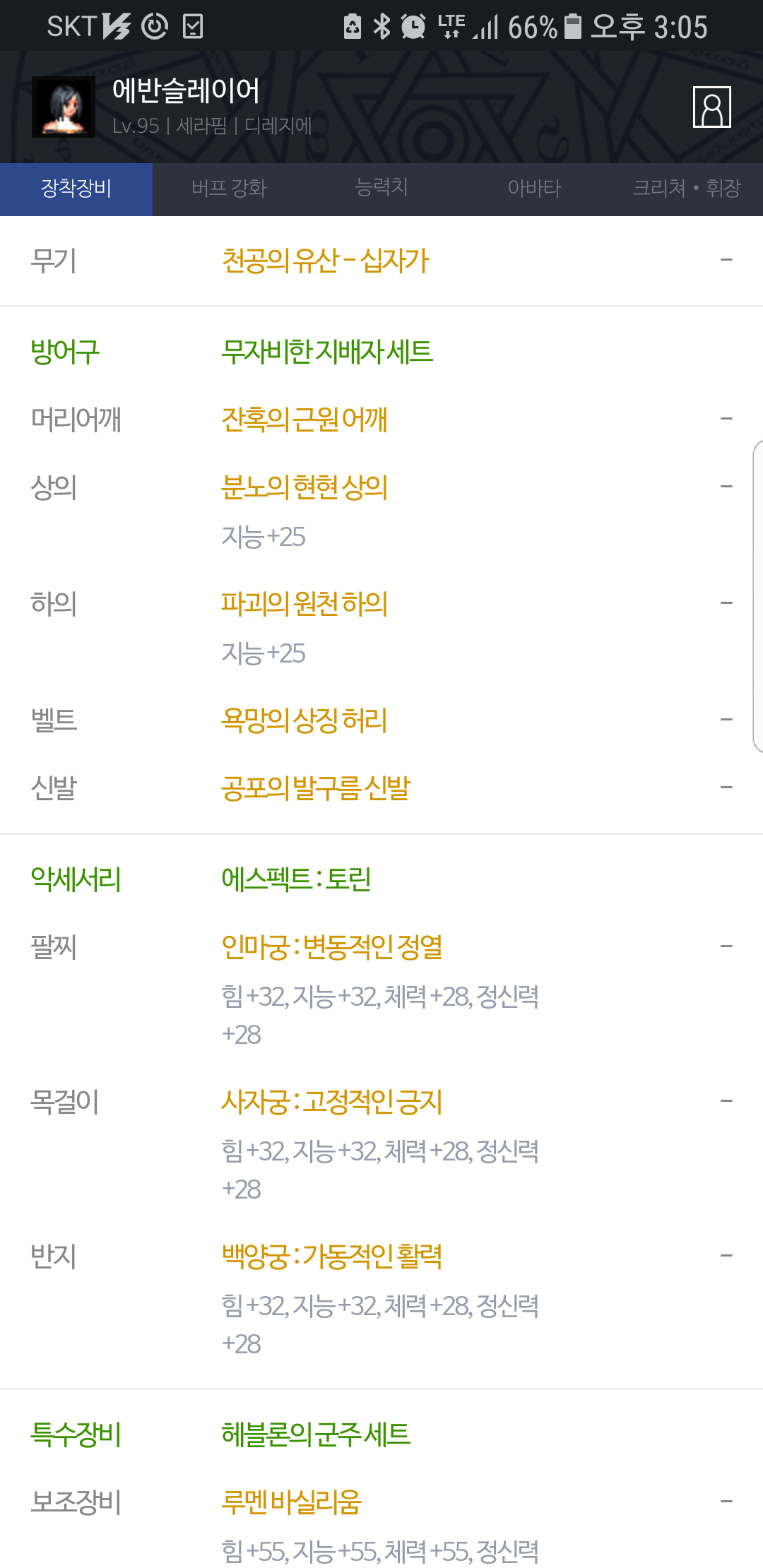This screenshot has width=763, height=1568.
Task: Open ring 백양궁 : 가동적인 활력
Action: tap(331, 1257)
